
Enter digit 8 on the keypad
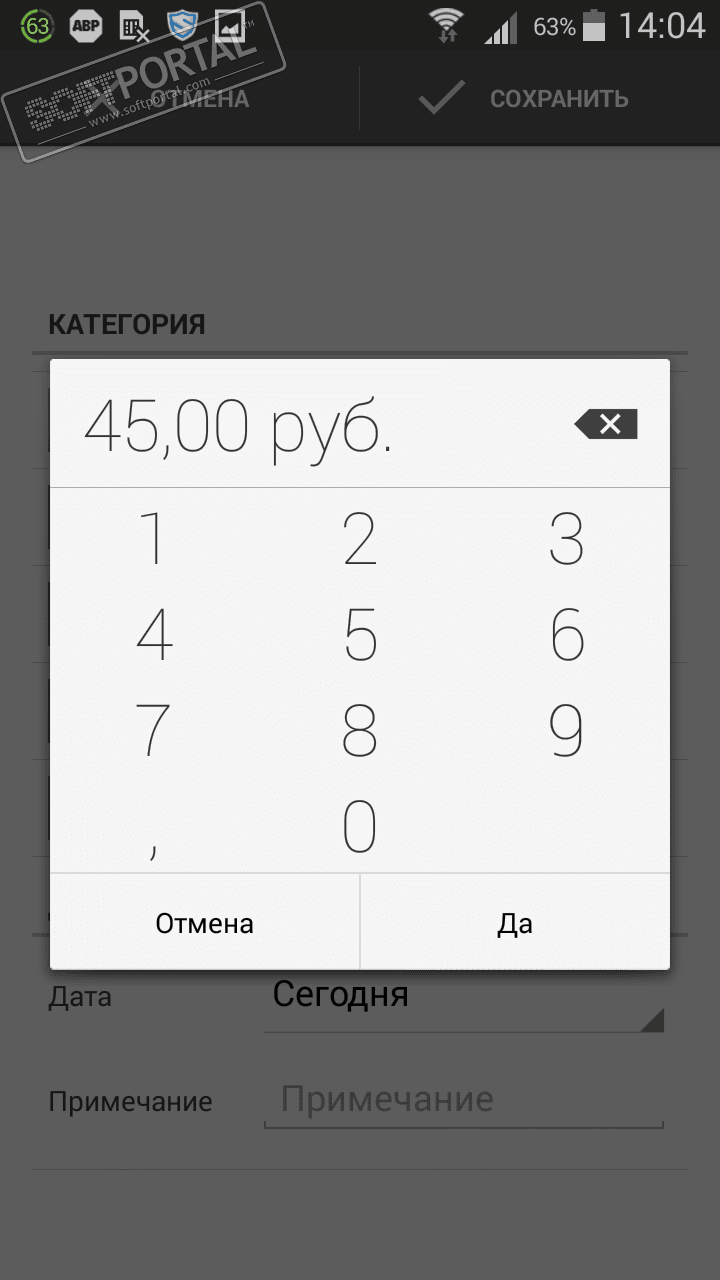360,730
